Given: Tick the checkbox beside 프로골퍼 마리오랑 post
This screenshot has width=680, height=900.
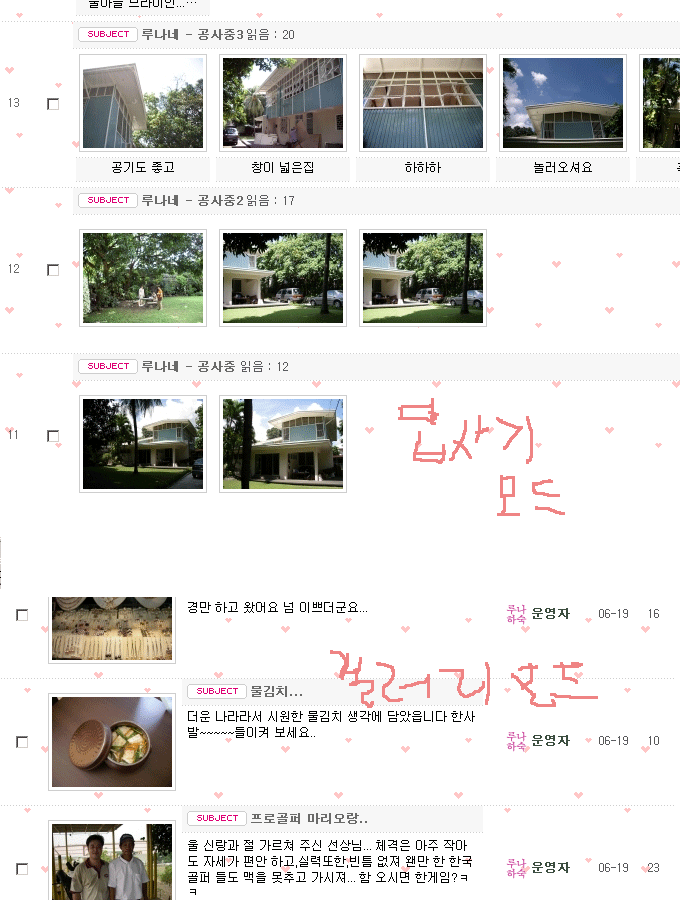Looking at the screenshot, I should (x=22, y=868).
